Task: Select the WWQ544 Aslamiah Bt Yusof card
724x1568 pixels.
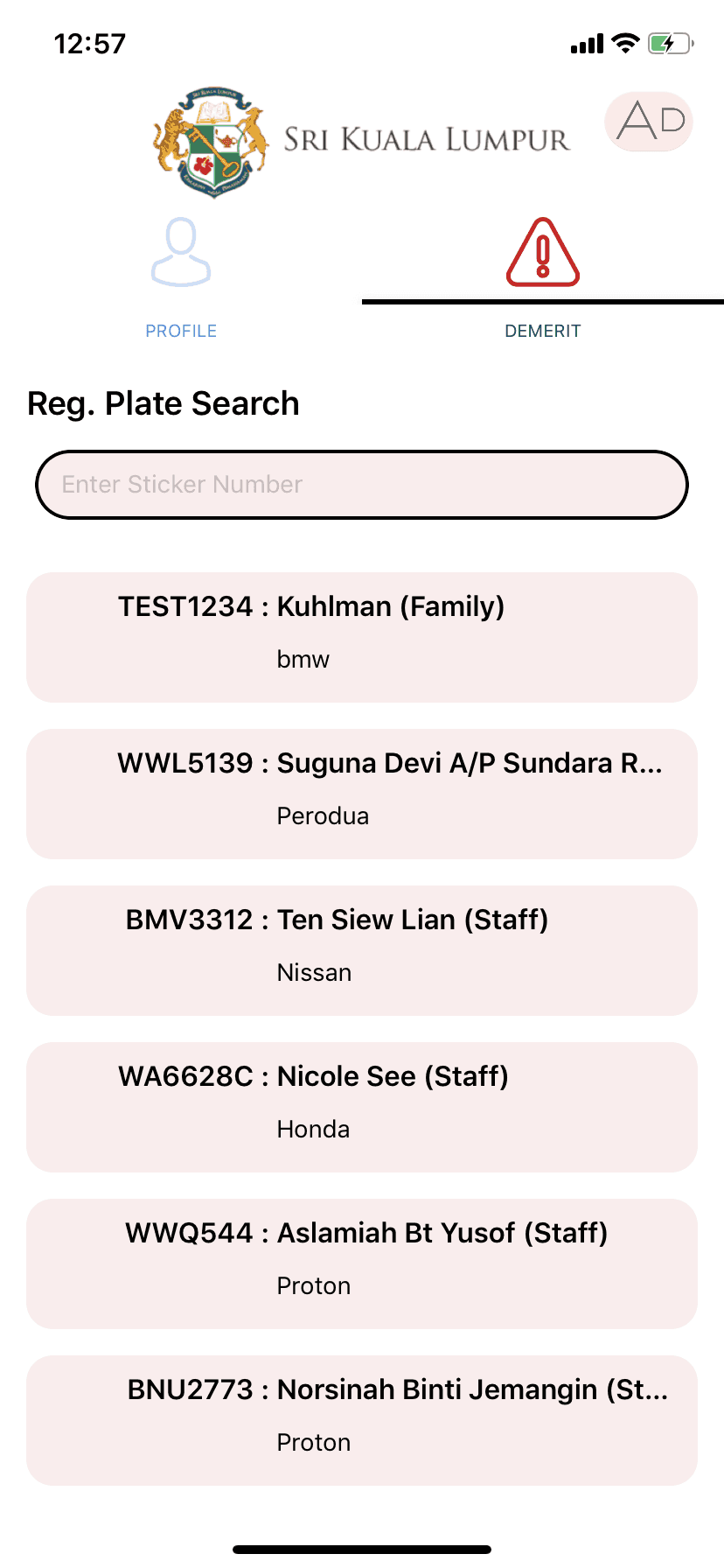Action: (x=361, y=1263)
